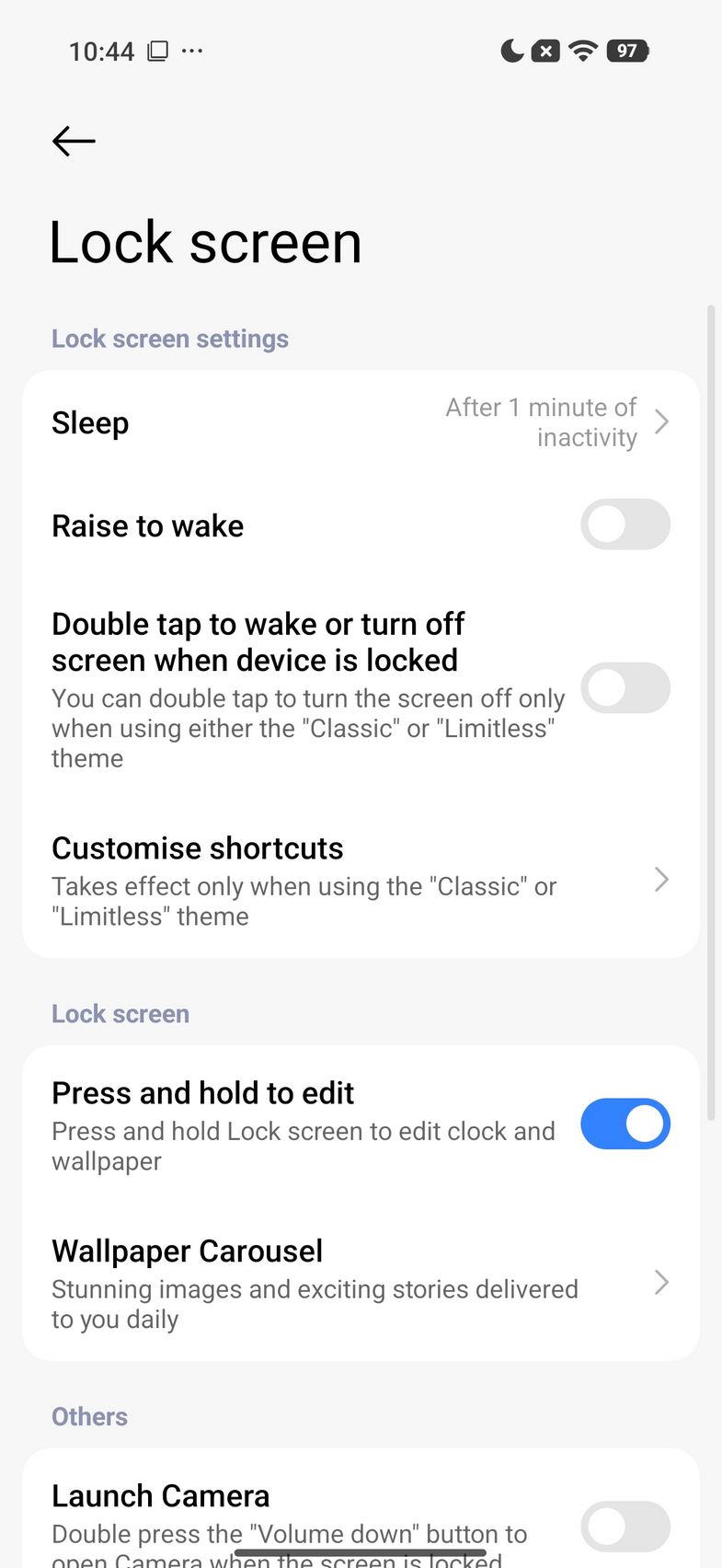722x1568 pixels.
Task: Open Sleep timeout settings
Action: pyautogui.click(x=361, y=422)
